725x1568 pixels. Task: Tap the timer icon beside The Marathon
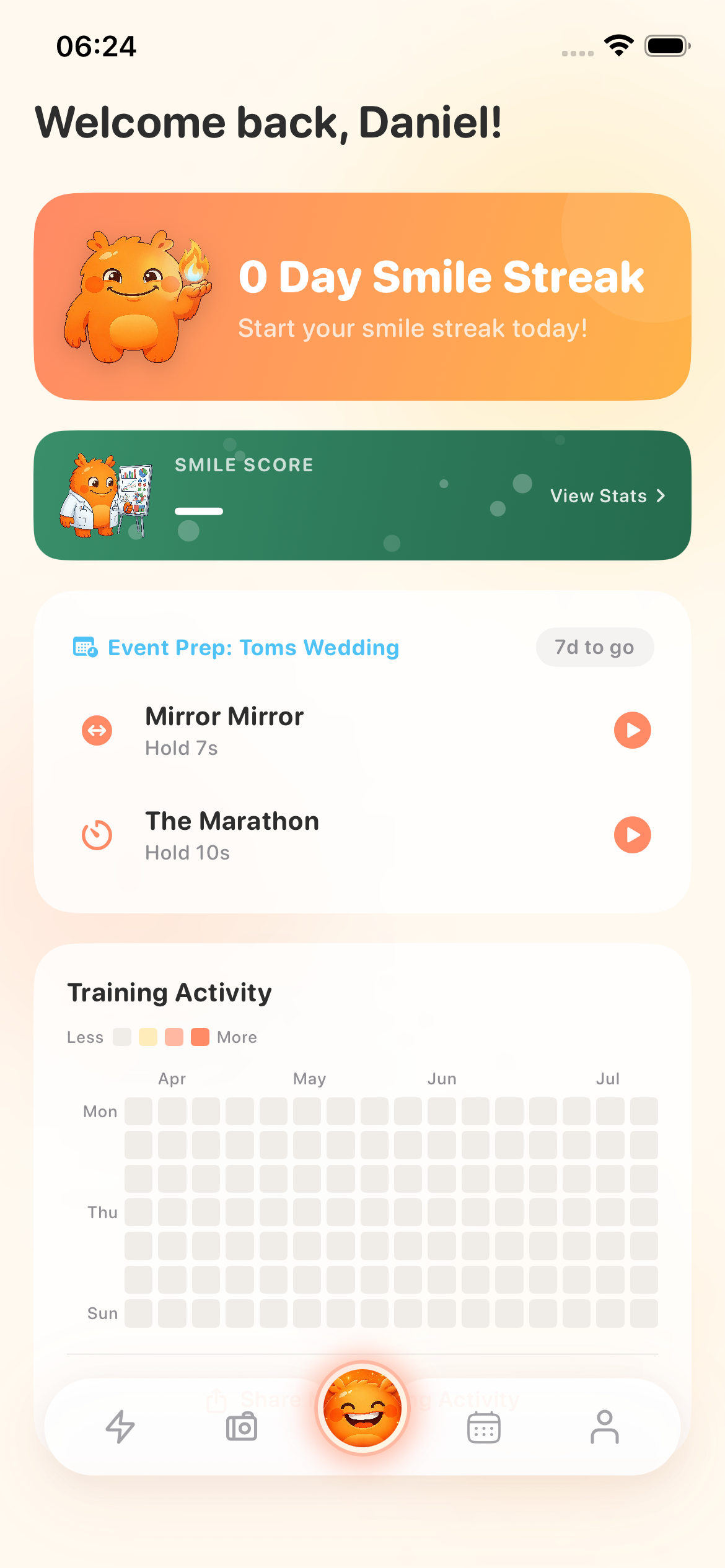[97, 835]
